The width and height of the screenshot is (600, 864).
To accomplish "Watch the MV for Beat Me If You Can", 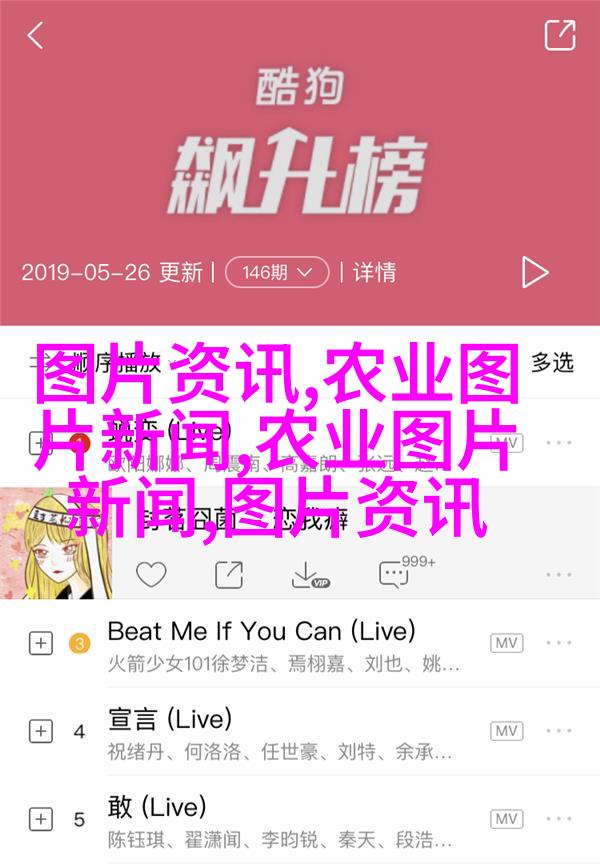I will pyautogui.click(x=506, y=644).
